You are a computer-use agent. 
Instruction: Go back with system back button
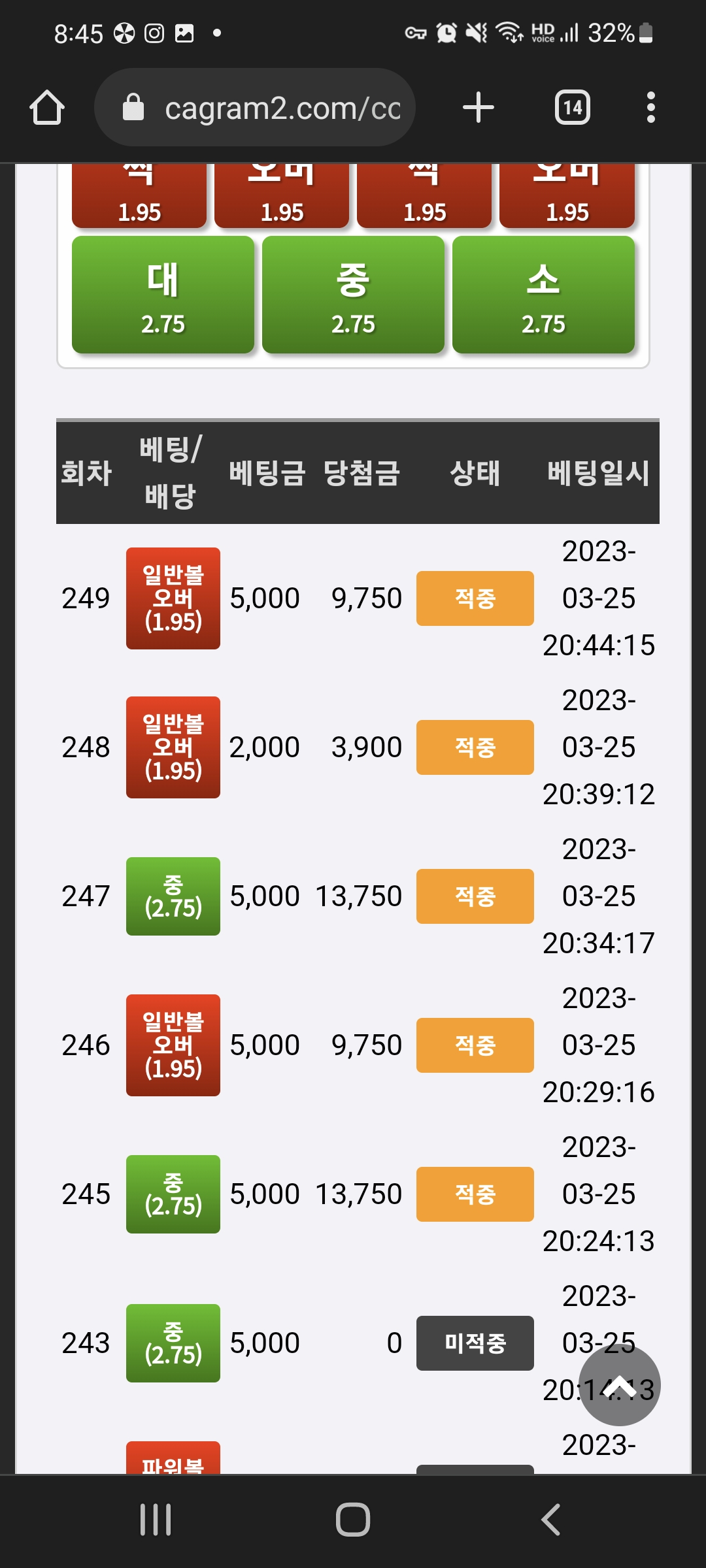point(550,1519)
